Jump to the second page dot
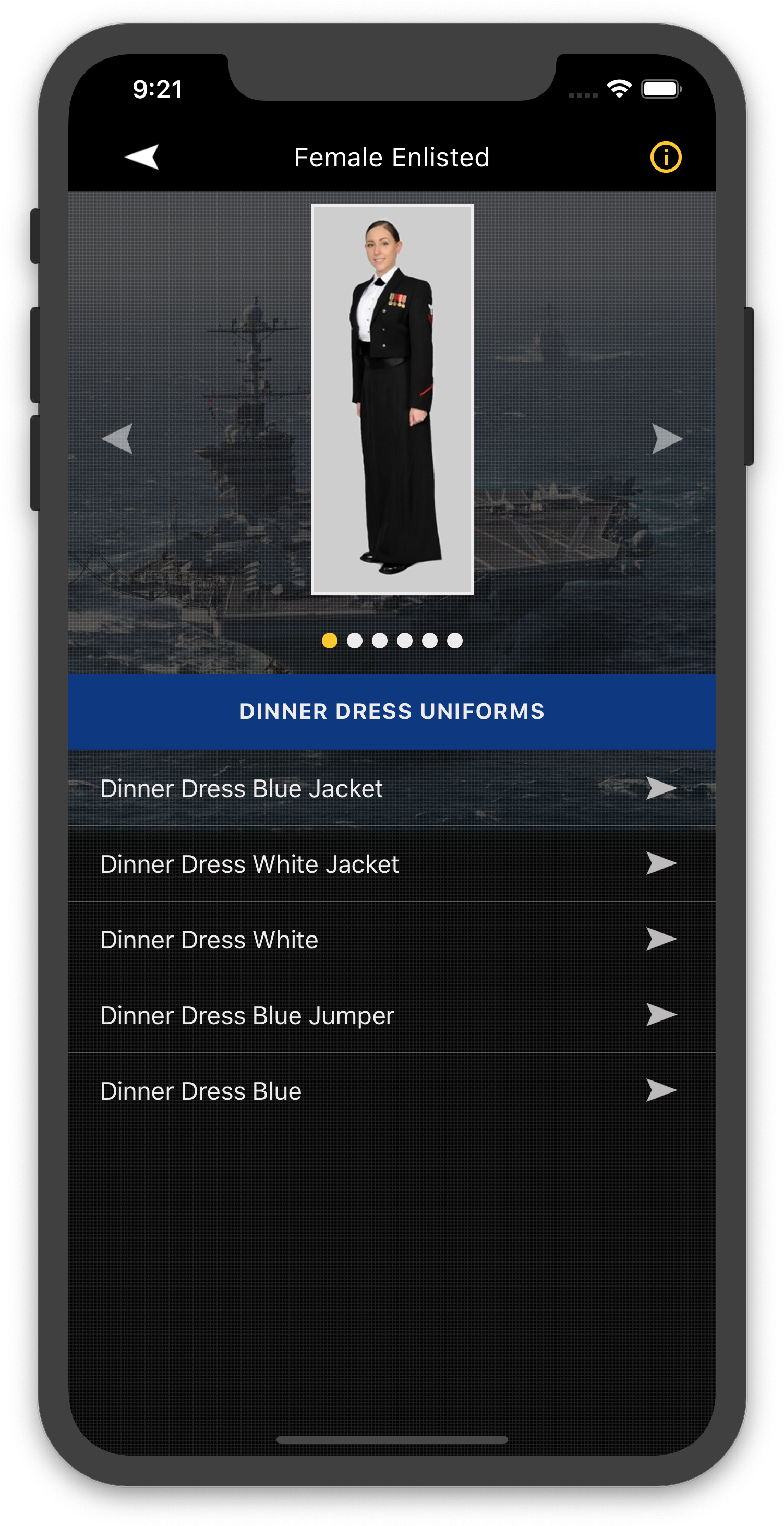This screenshot has width=784, height=1526. (355, 640)
